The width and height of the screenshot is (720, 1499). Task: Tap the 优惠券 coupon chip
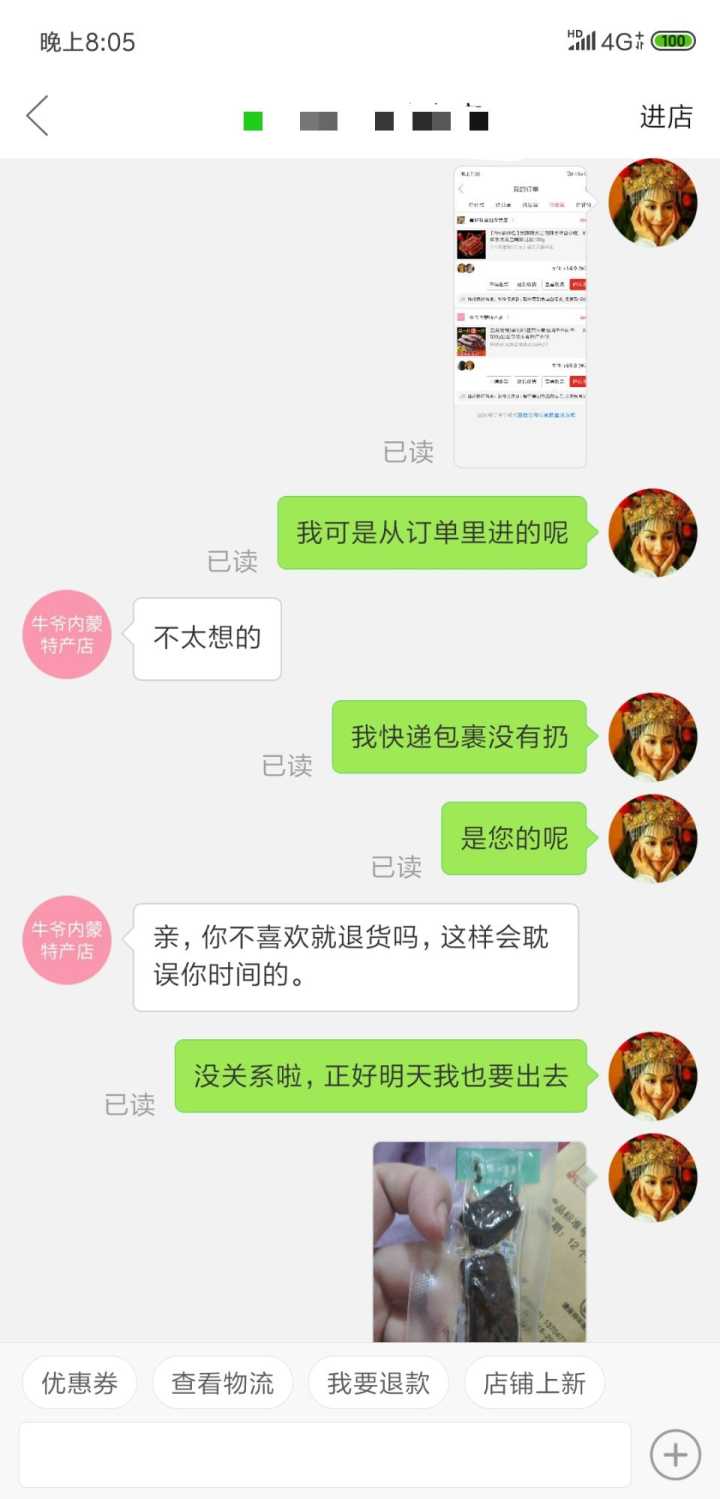(79, 1383)
